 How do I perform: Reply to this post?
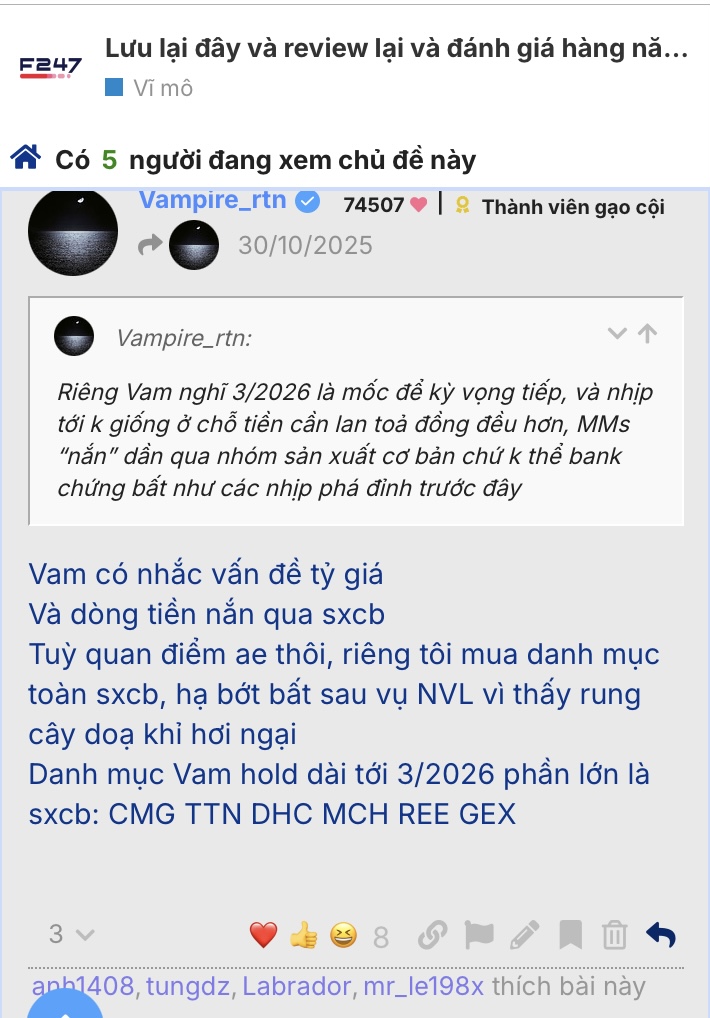661,935
